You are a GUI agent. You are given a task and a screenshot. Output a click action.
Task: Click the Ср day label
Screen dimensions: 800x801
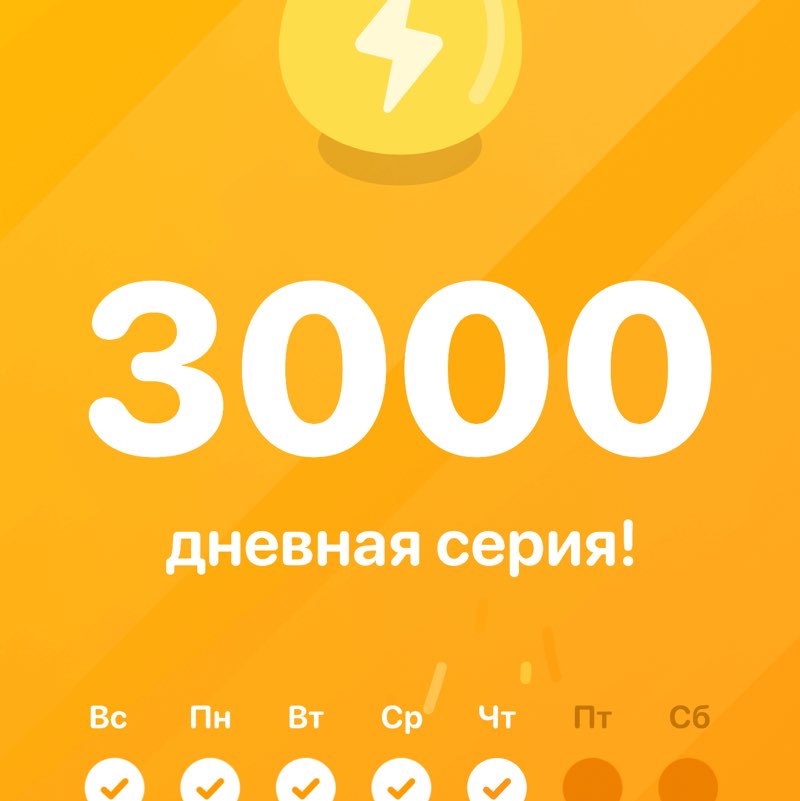click(400, 716)
